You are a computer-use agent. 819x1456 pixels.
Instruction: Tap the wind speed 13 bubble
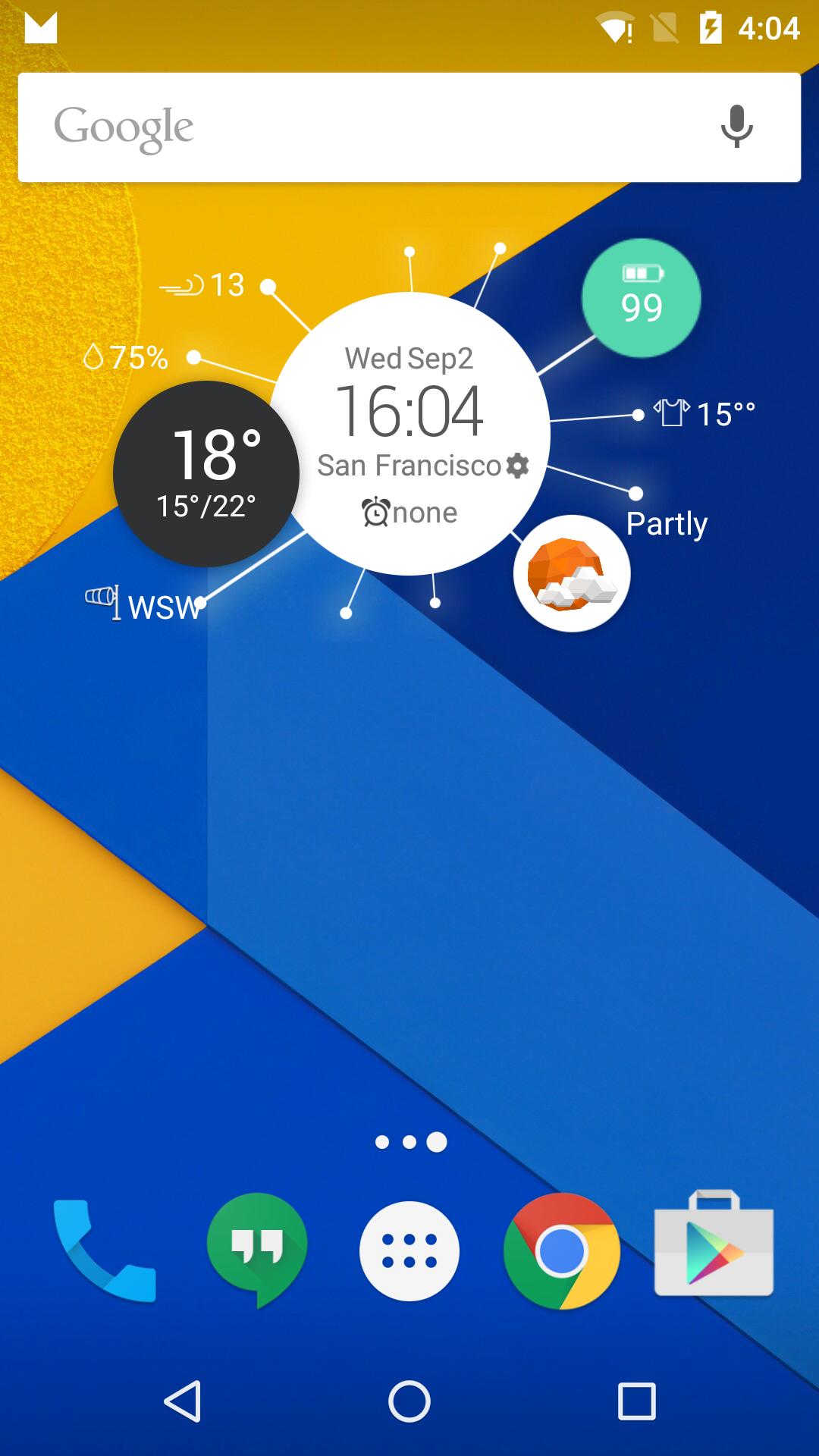(x=202, y=284)
